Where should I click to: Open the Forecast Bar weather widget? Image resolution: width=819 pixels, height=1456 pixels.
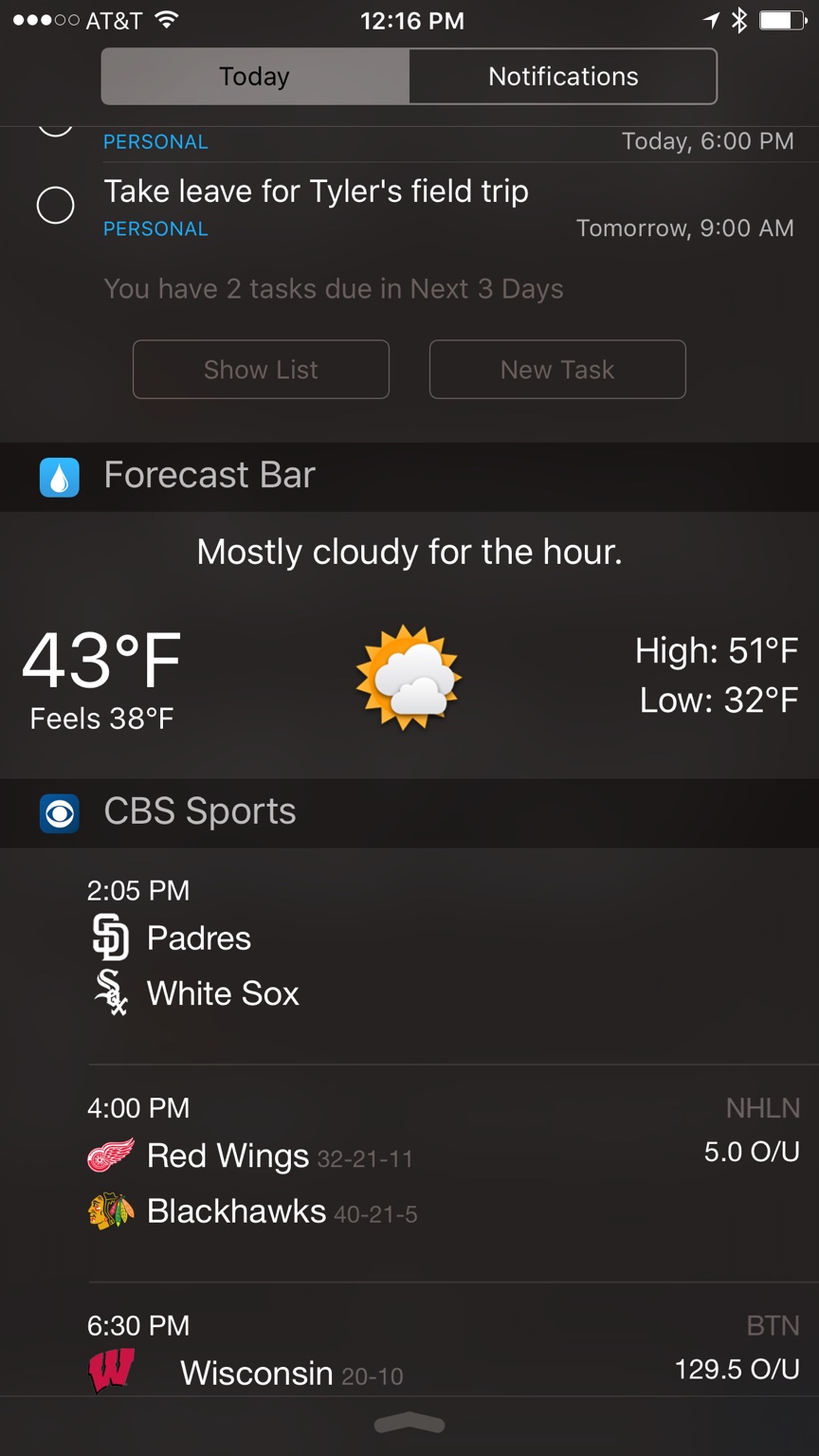409,645
